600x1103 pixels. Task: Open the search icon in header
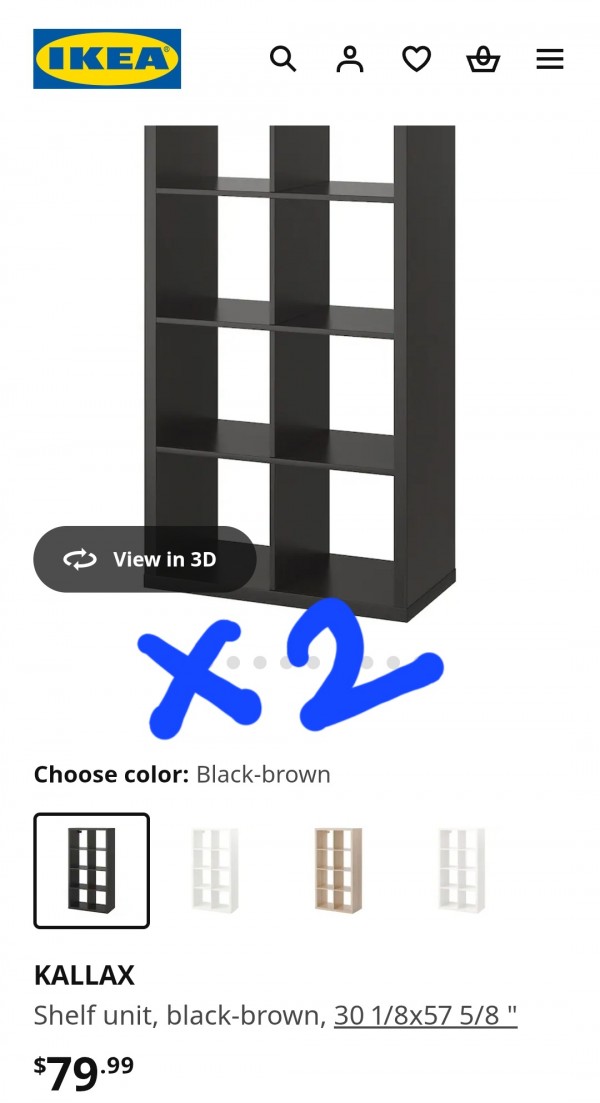283,60
